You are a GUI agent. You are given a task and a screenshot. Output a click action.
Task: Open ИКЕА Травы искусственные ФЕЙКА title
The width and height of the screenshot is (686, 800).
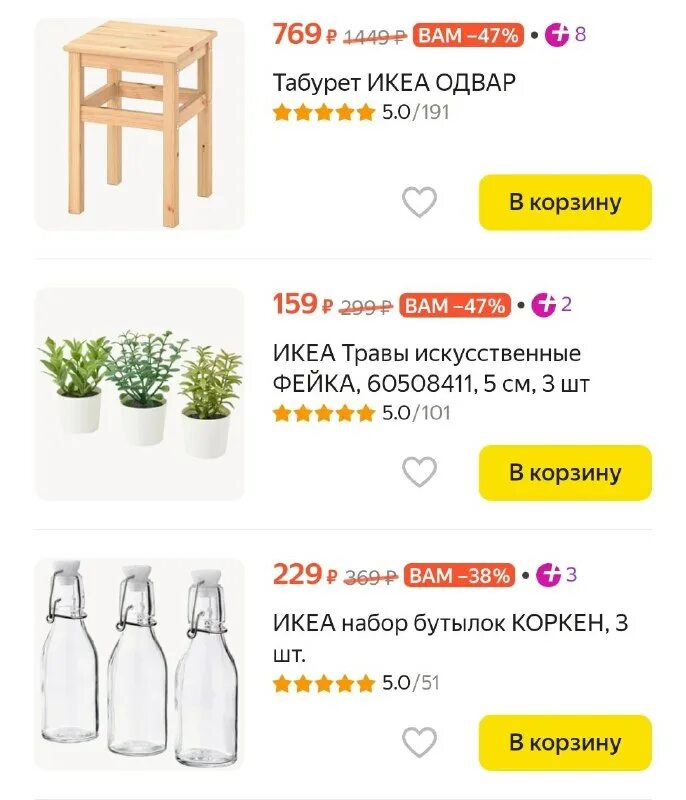click(426, 368)
